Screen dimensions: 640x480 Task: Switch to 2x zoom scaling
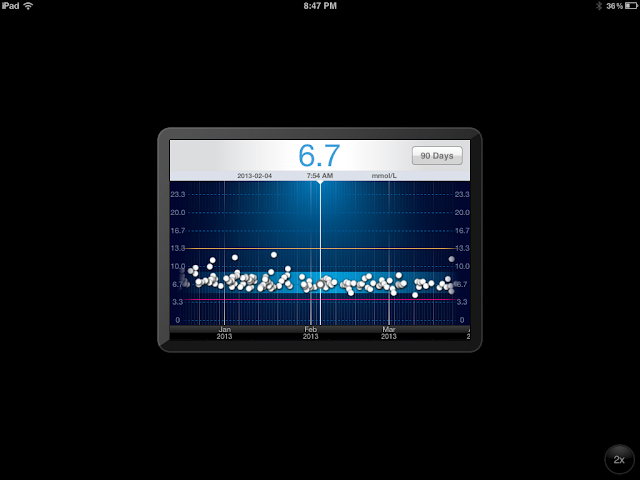pos(619,459)
